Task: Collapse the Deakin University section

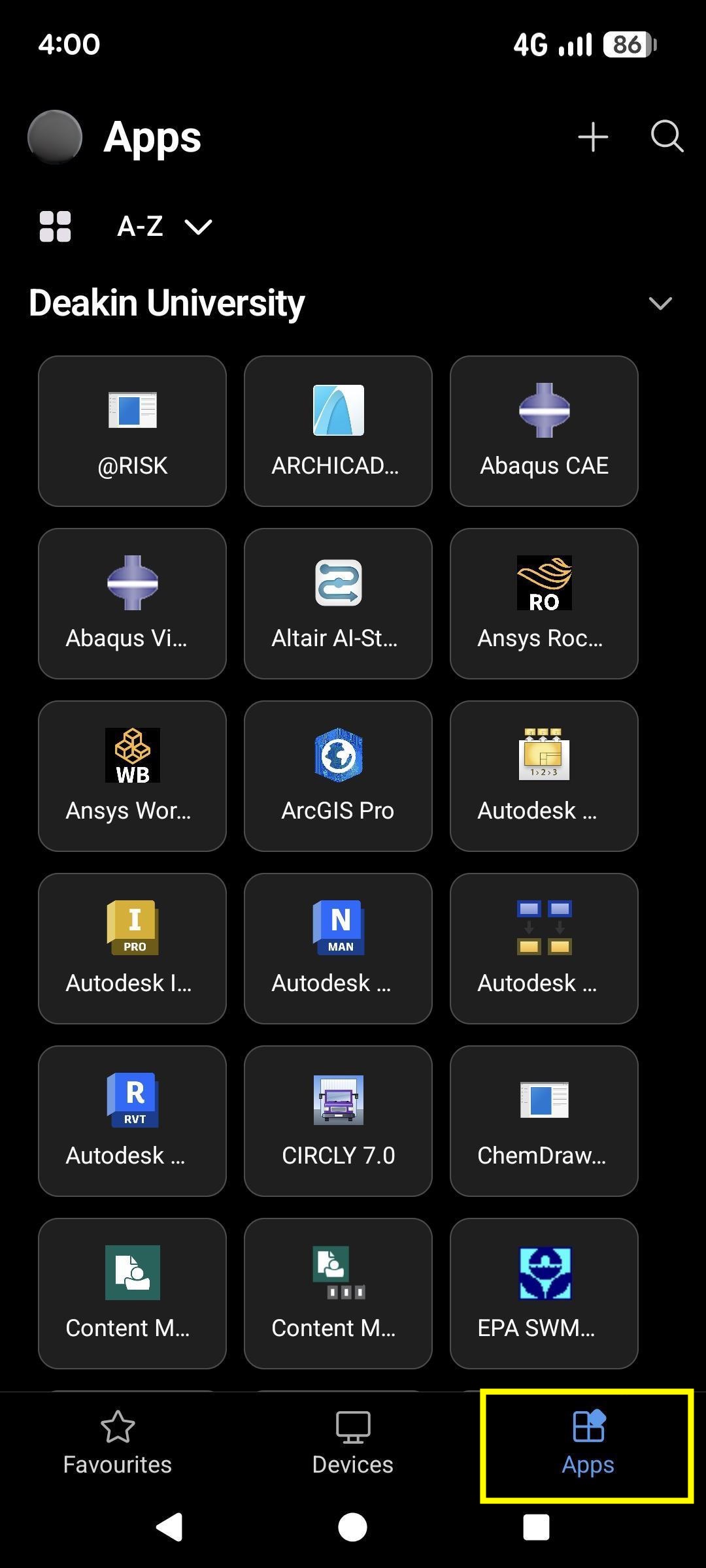Action: [x=660, y=303]
